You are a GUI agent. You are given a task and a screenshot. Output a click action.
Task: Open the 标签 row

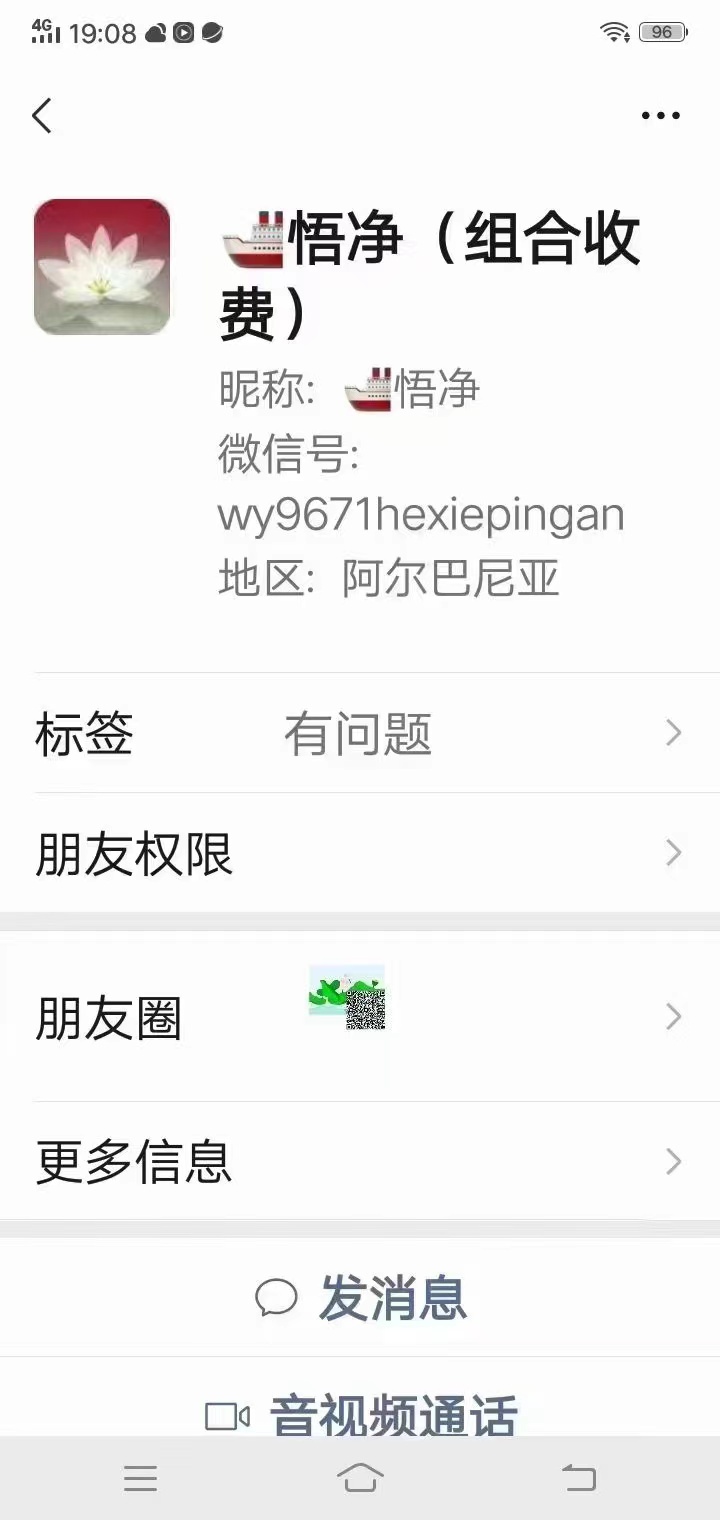pos(360,734)
